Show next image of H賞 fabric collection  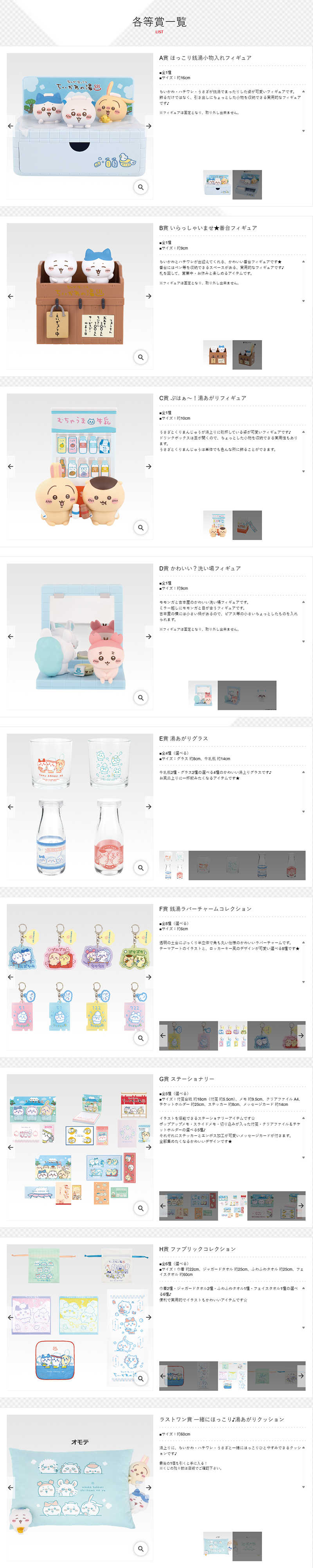click(x=148, y=1317)
